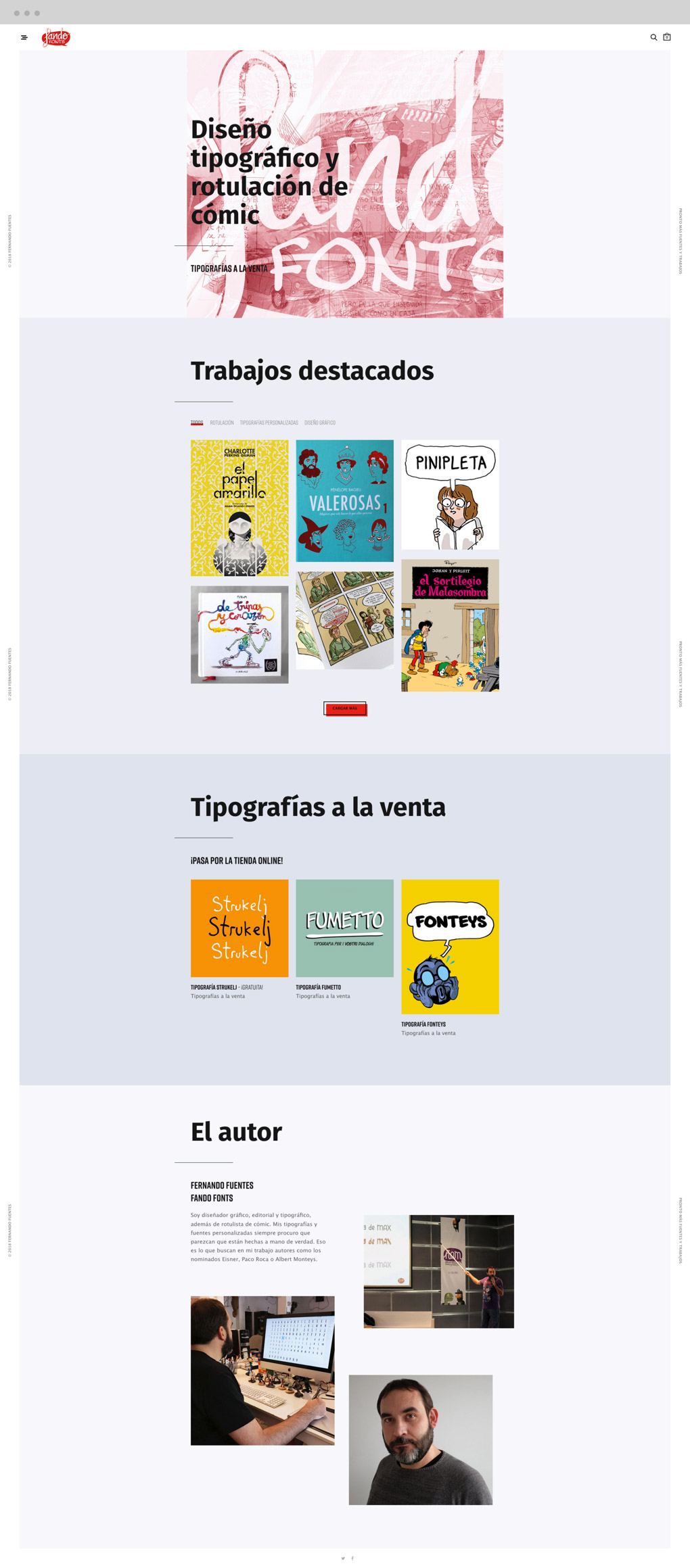View the Pinipleta project

coord(450,494)
